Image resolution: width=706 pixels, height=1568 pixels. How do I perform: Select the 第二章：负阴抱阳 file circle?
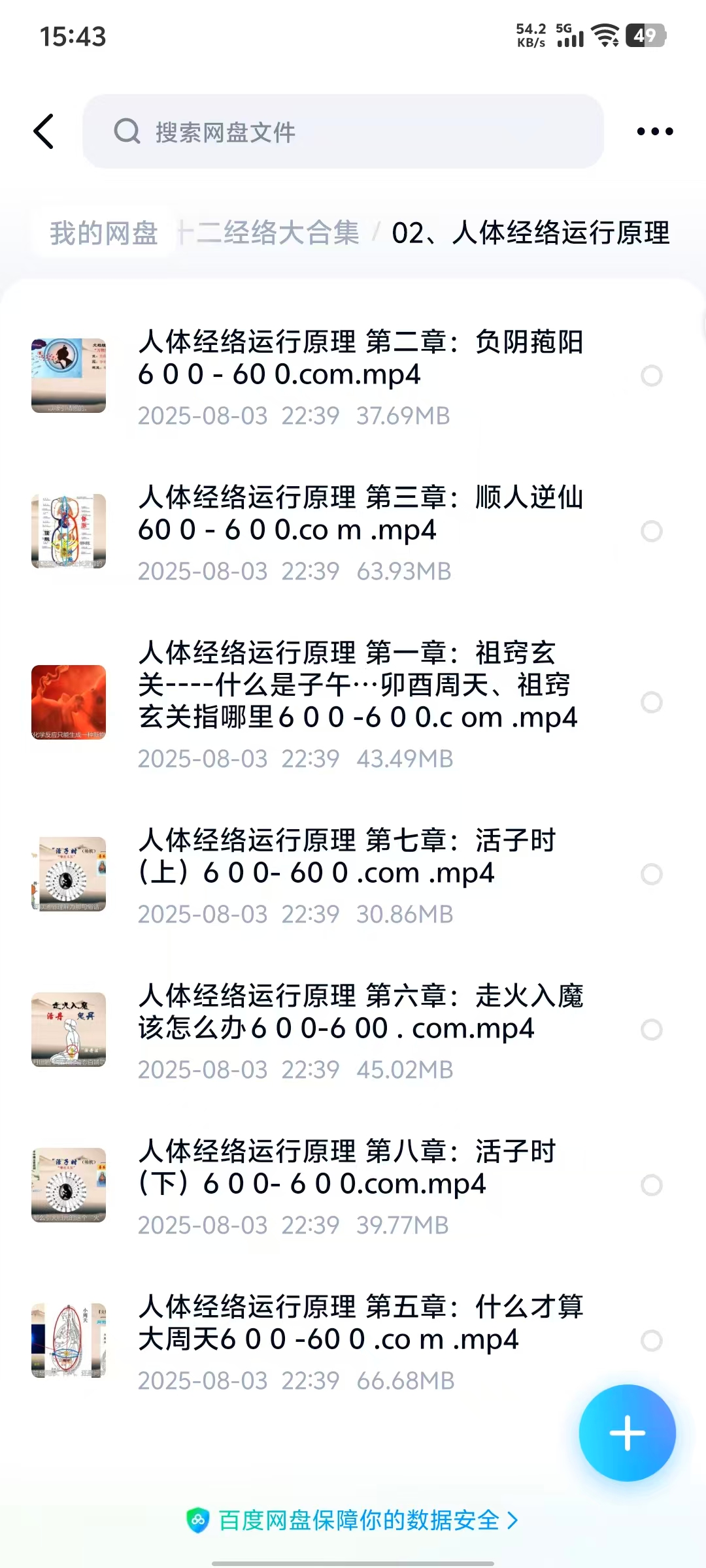(x=651, y=376)
